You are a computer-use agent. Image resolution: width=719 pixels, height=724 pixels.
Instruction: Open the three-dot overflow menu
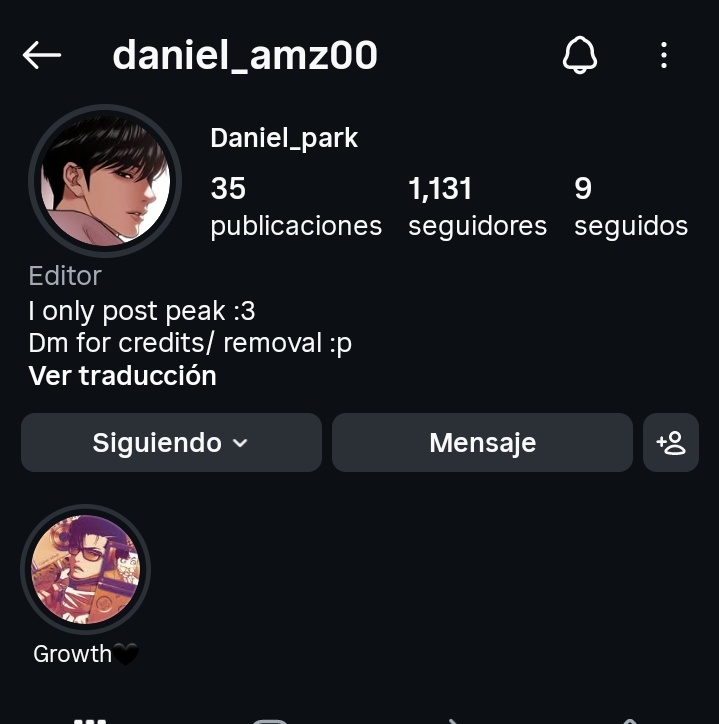[664, 56]
